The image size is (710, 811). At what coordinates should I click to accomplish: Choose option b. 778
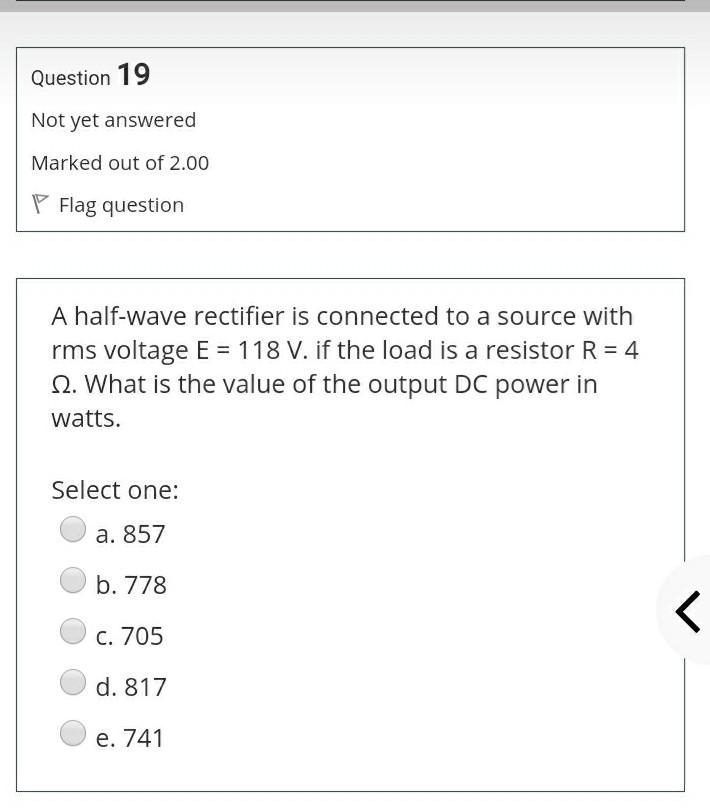tap(73, 580)
